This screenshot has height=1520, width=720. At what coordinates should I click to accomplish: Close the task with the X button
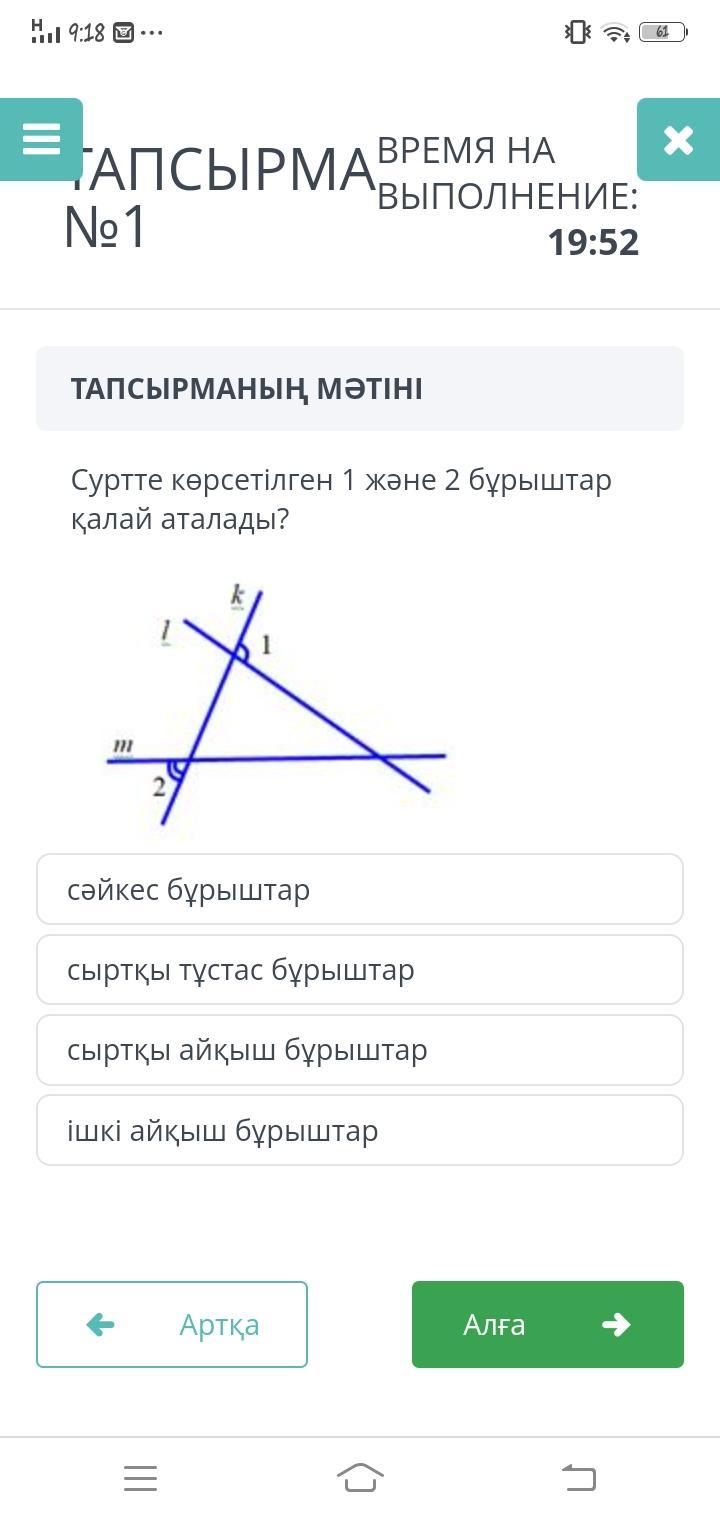coord(678,139)
